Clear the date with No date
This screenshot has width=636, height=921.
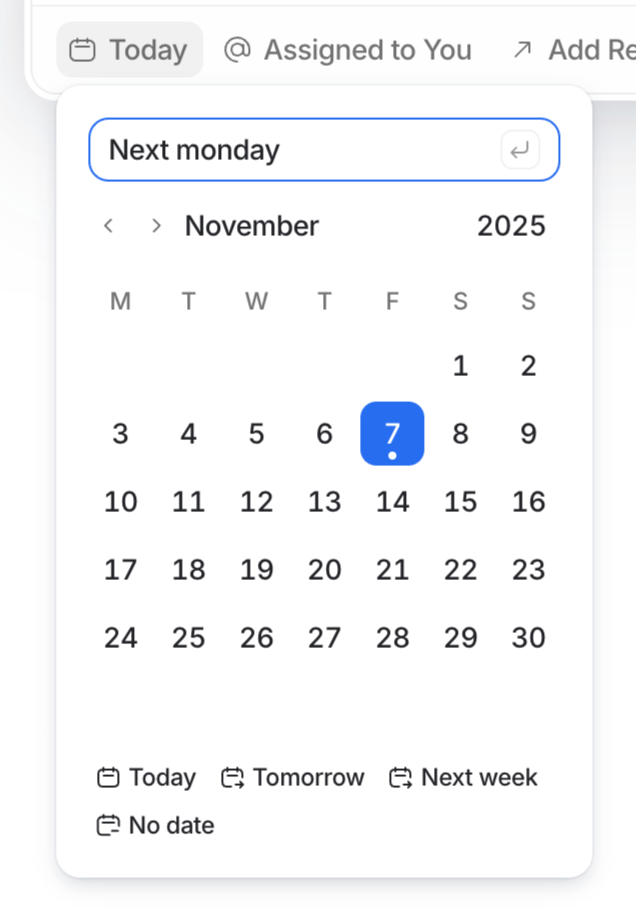click(x=155, y=826)
